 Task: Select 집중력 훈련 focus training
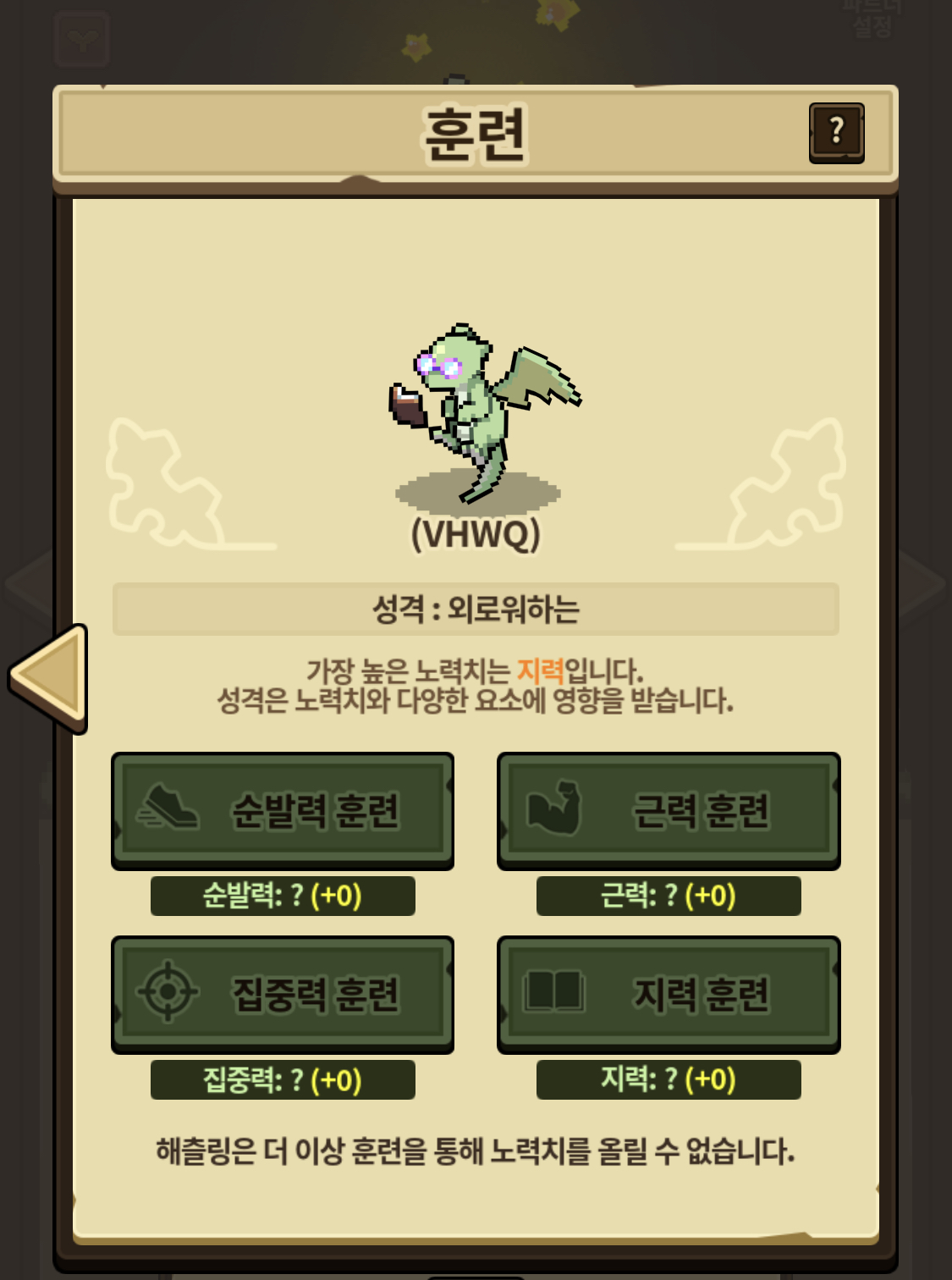(283, 995)
